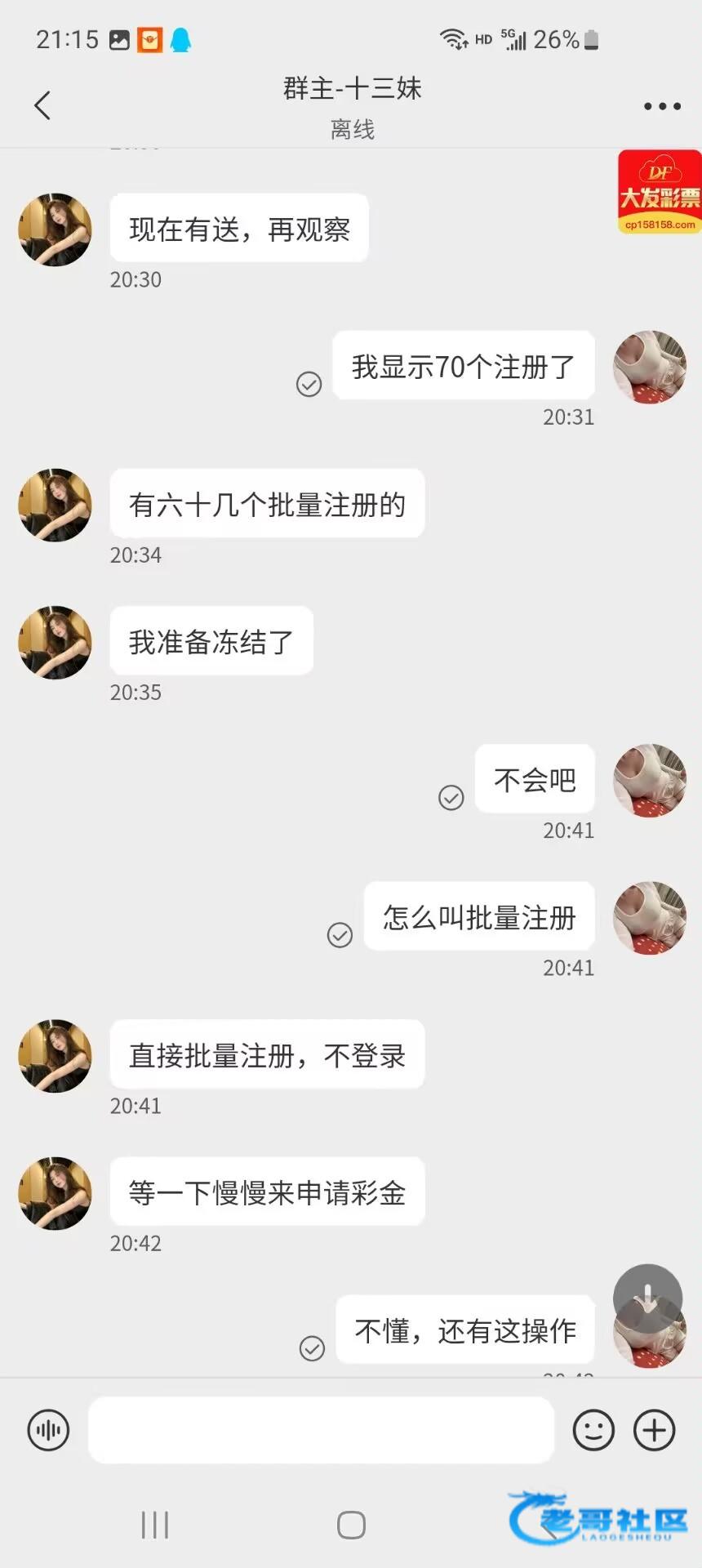Screen dimensions: 702x1568
Task: Open own avatar beside 我显示70个注册了
Action: click(649, 367)
